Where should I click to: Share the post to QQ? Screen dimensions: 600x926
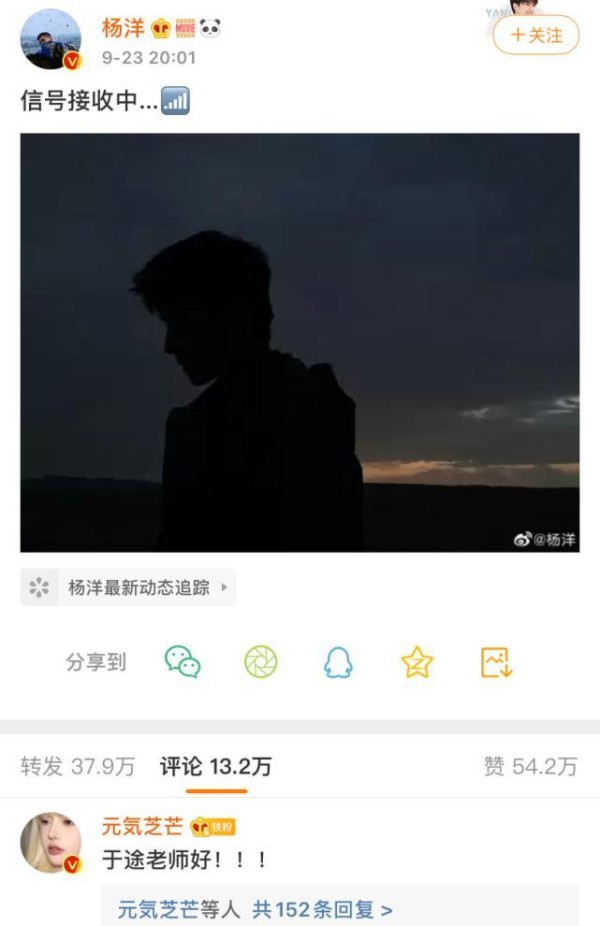pyautogui.click(x=338, y=662)
